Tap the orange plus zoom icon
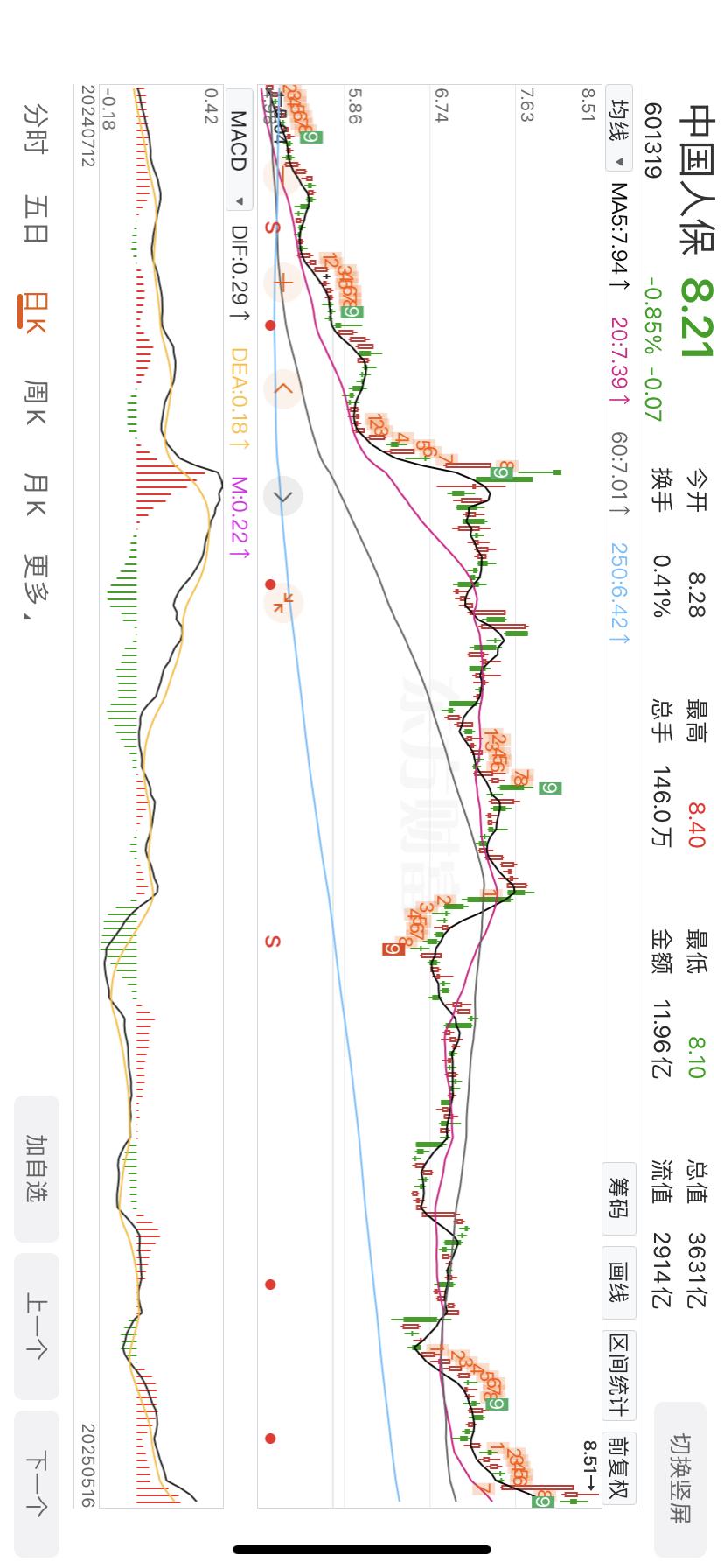Image resolution: width=724 pixels, height=1568 pixels. 282,282
